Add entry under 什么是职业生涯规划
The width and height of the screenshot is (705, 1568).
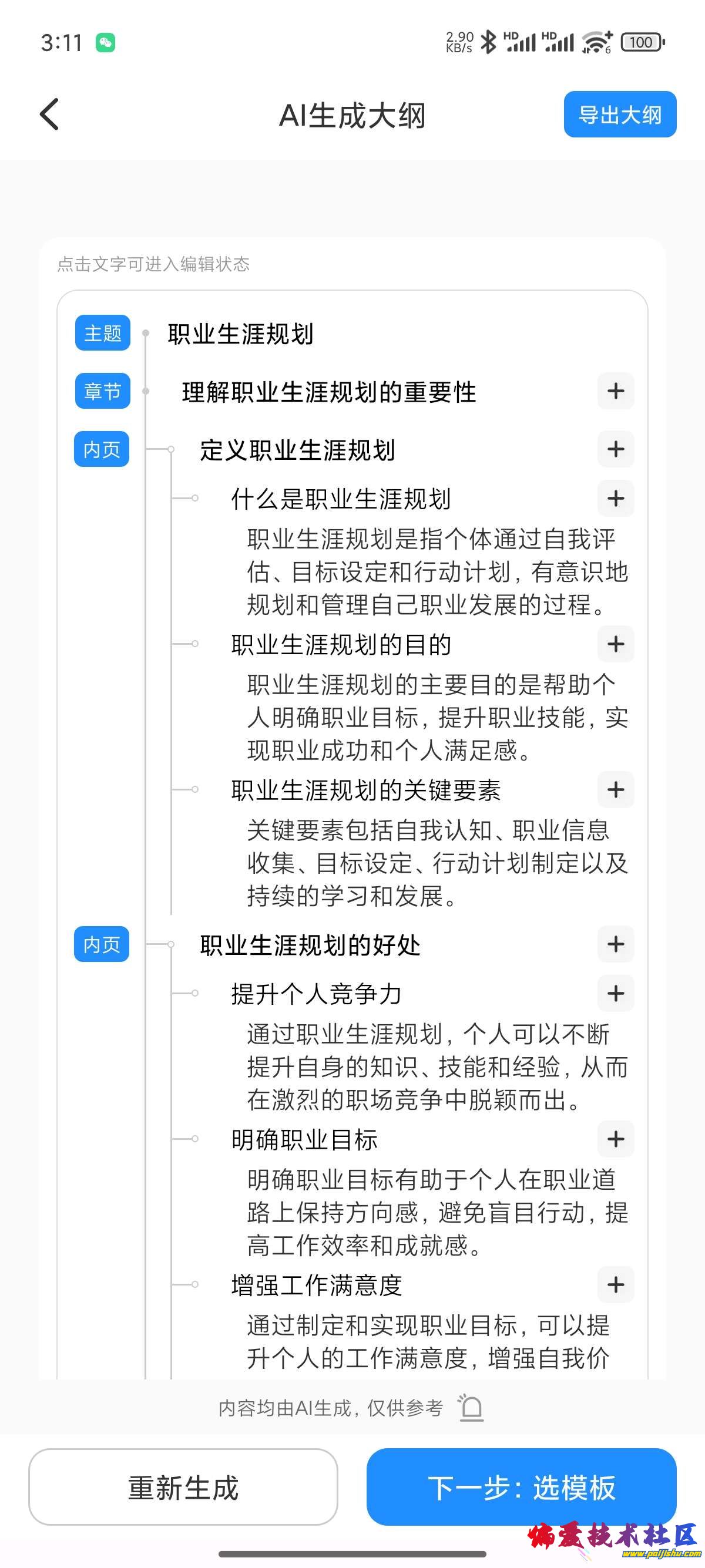[x=616, y=498]
